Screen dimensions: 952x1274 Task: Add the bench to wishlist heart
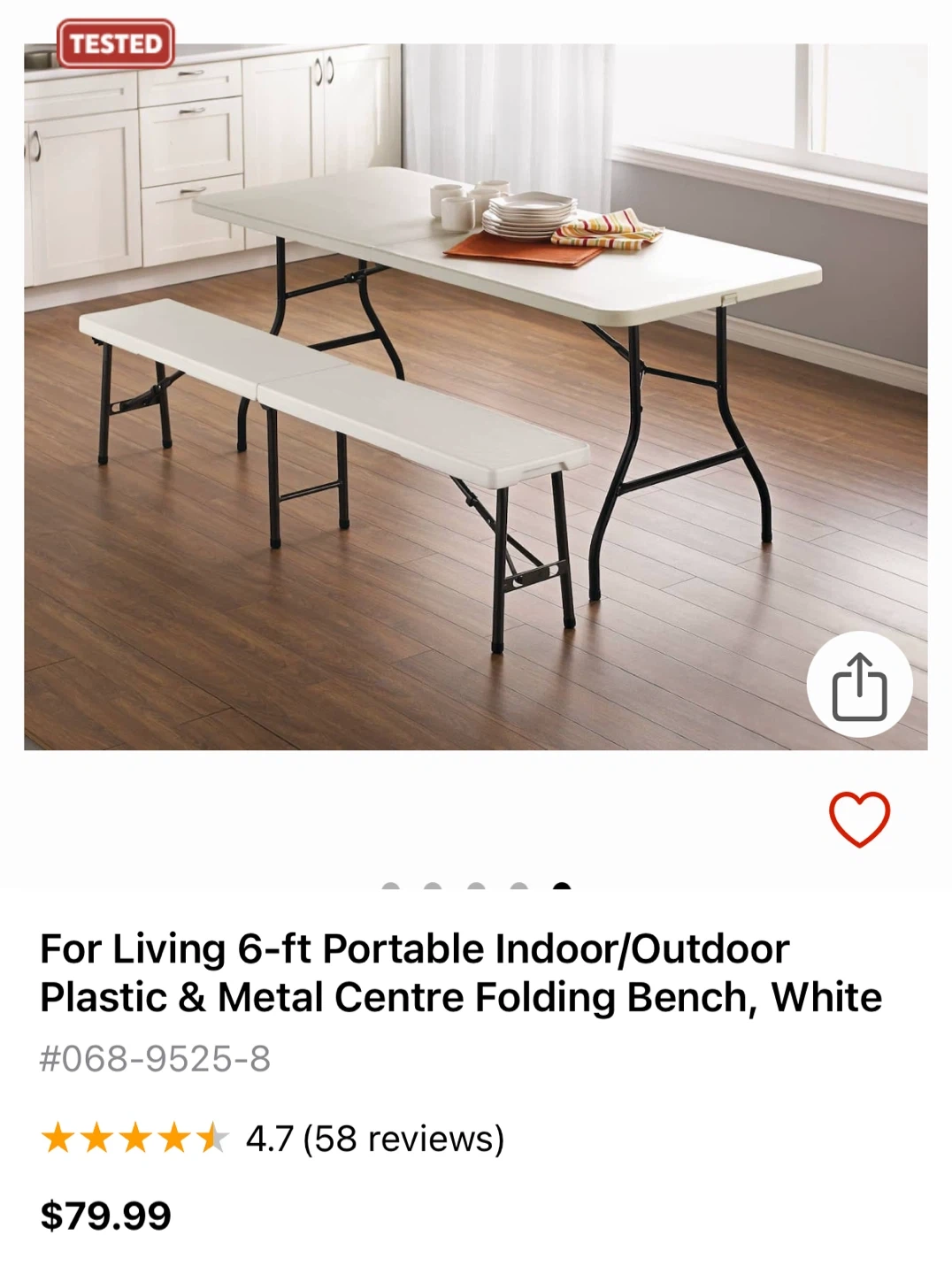859,818
